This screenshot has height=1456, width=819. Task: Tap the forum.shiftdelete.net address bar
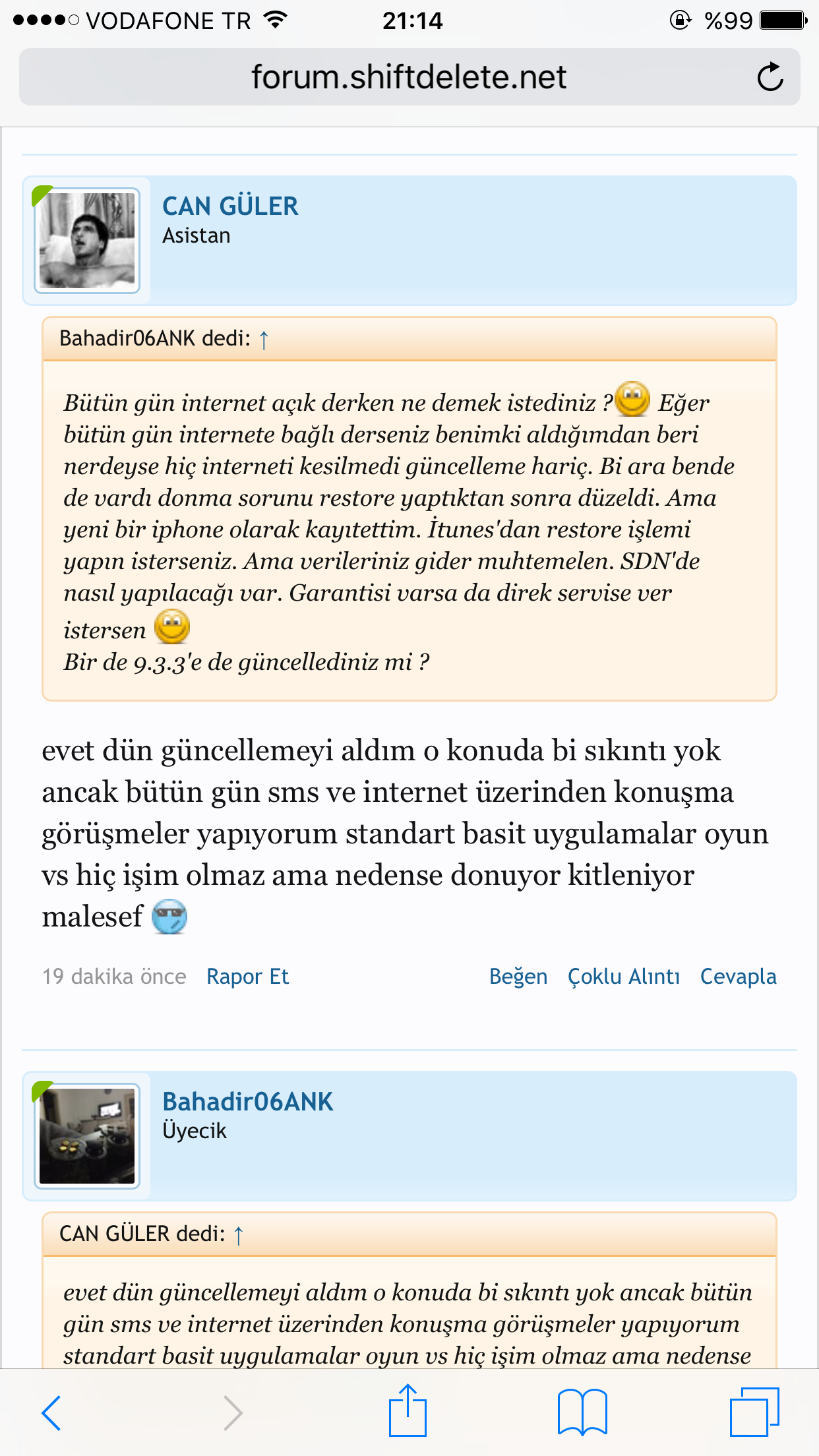(x=408, y=77)
